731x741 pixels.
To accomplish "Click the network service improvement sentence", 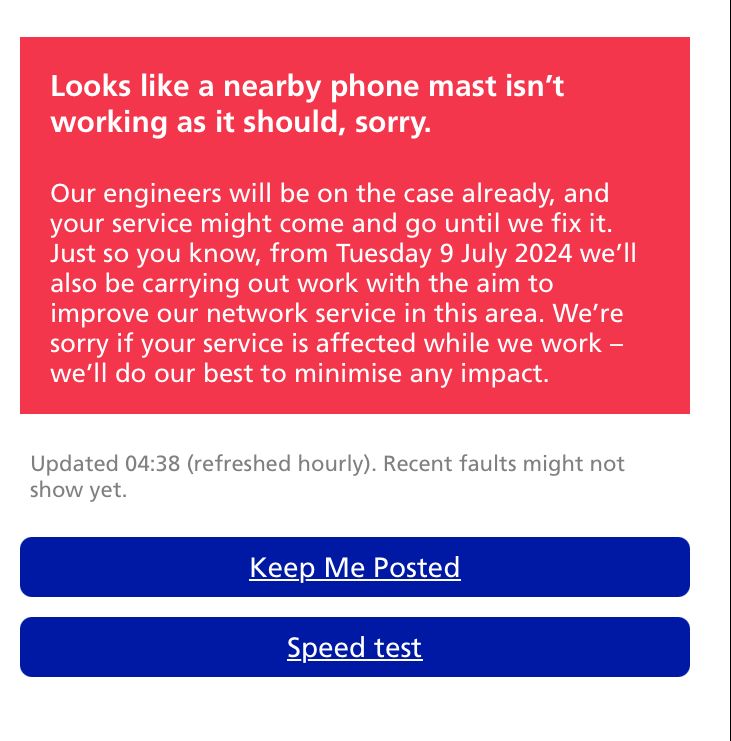I will click(x=340, y=313).
